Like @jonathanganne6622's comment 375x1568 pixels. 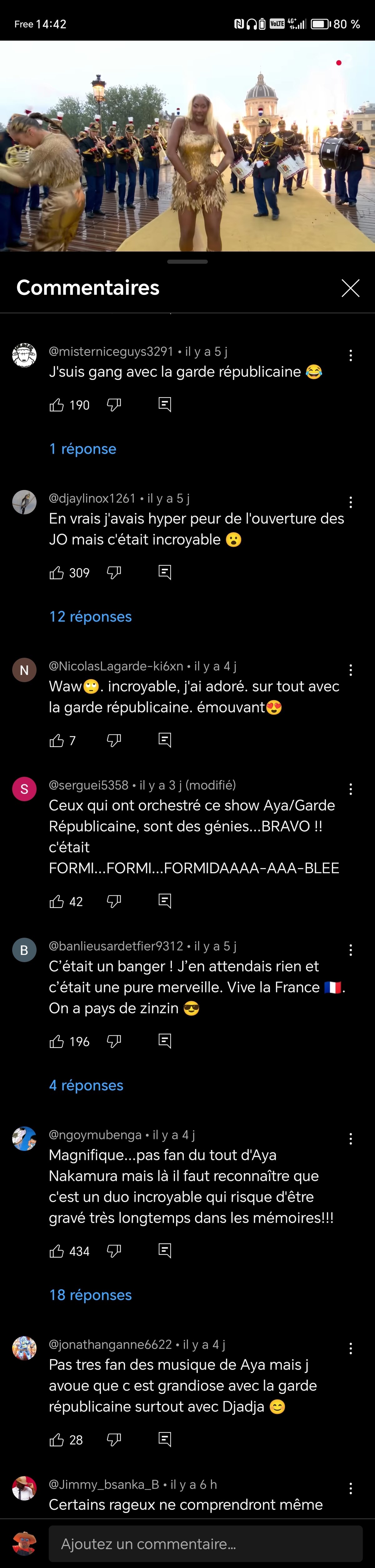tap(57, 1440)
